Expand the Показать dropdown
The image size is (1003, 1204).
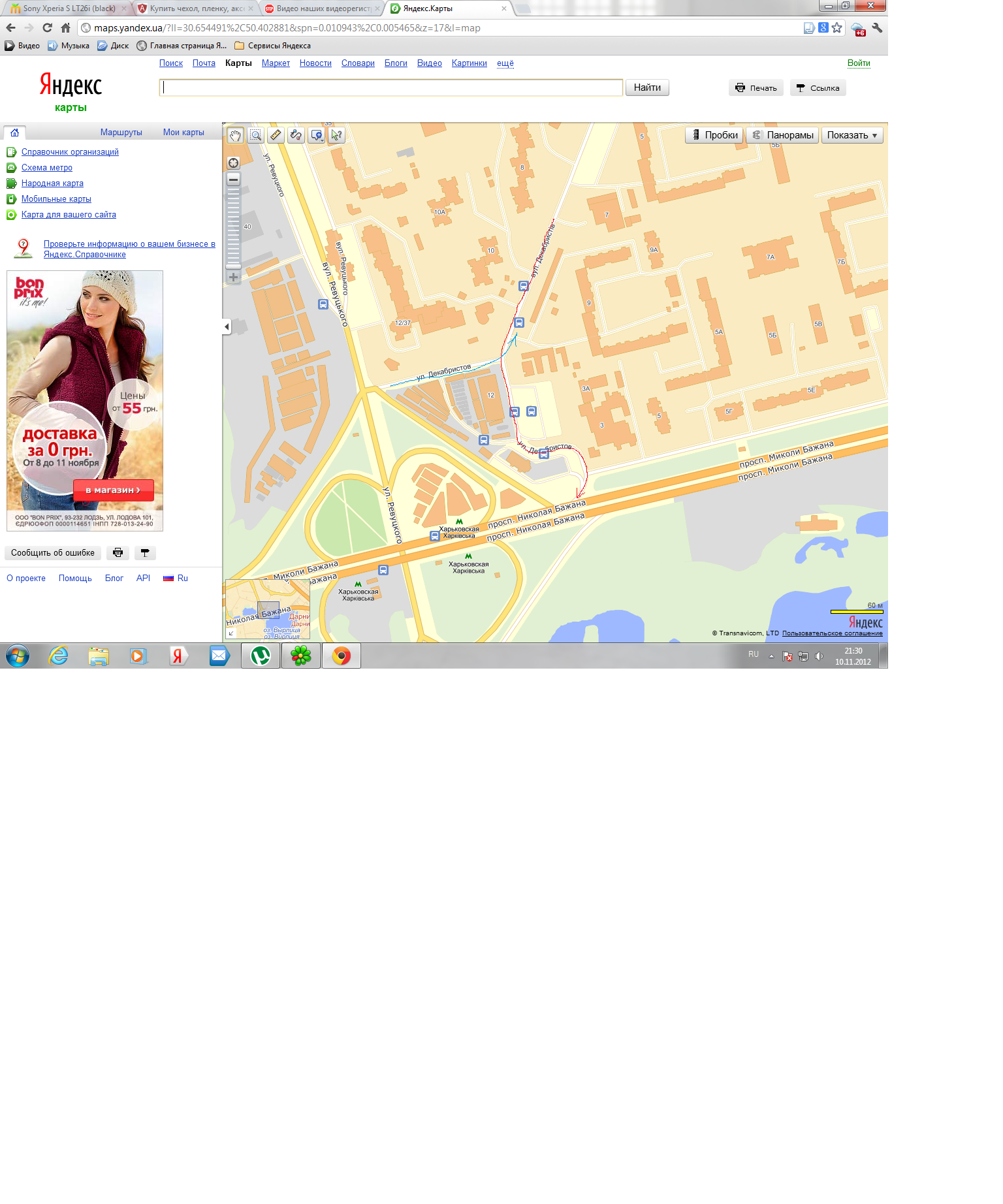[852, 135]
